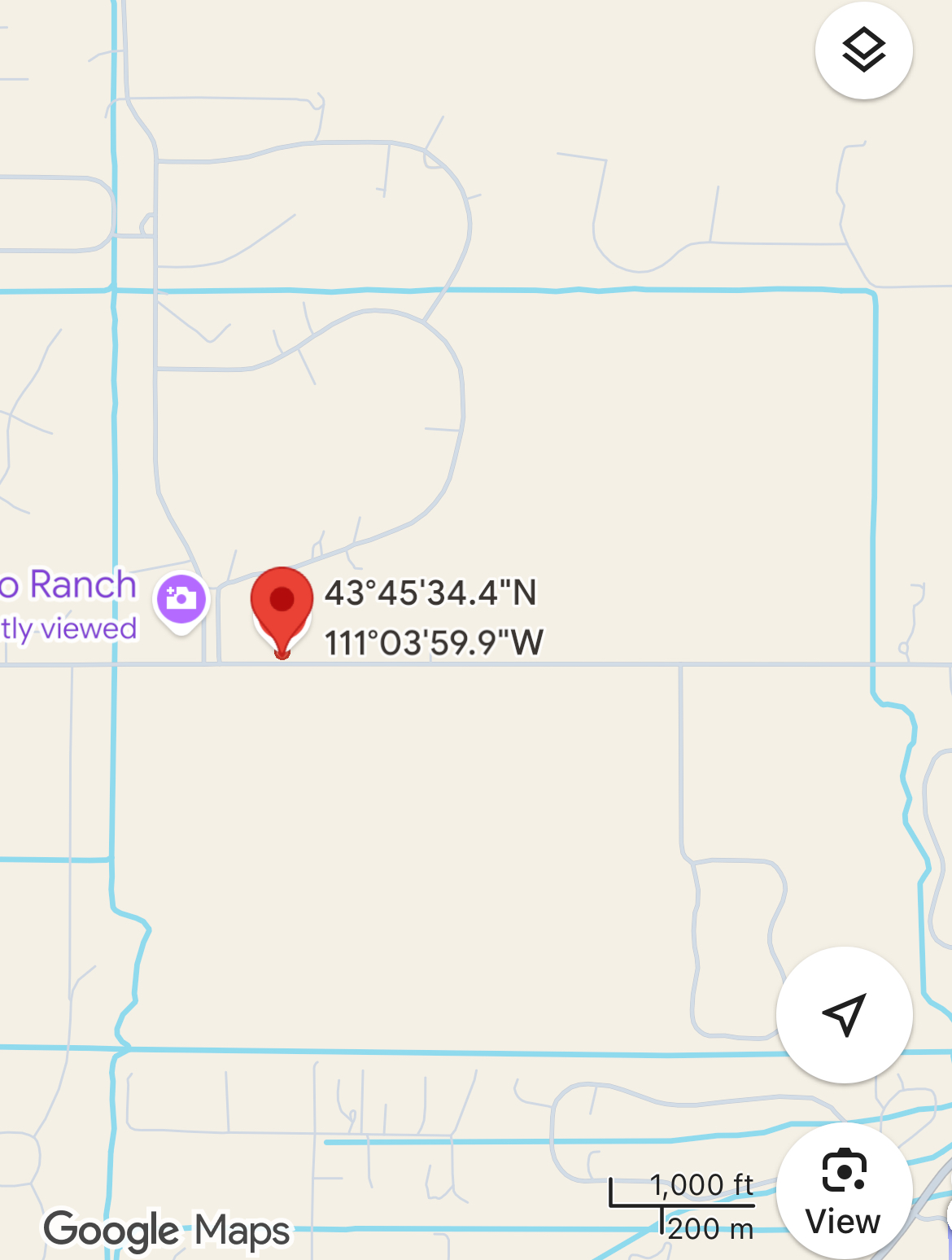Center map on my current location
952x1260 pixels.
tap(844, 1014)
